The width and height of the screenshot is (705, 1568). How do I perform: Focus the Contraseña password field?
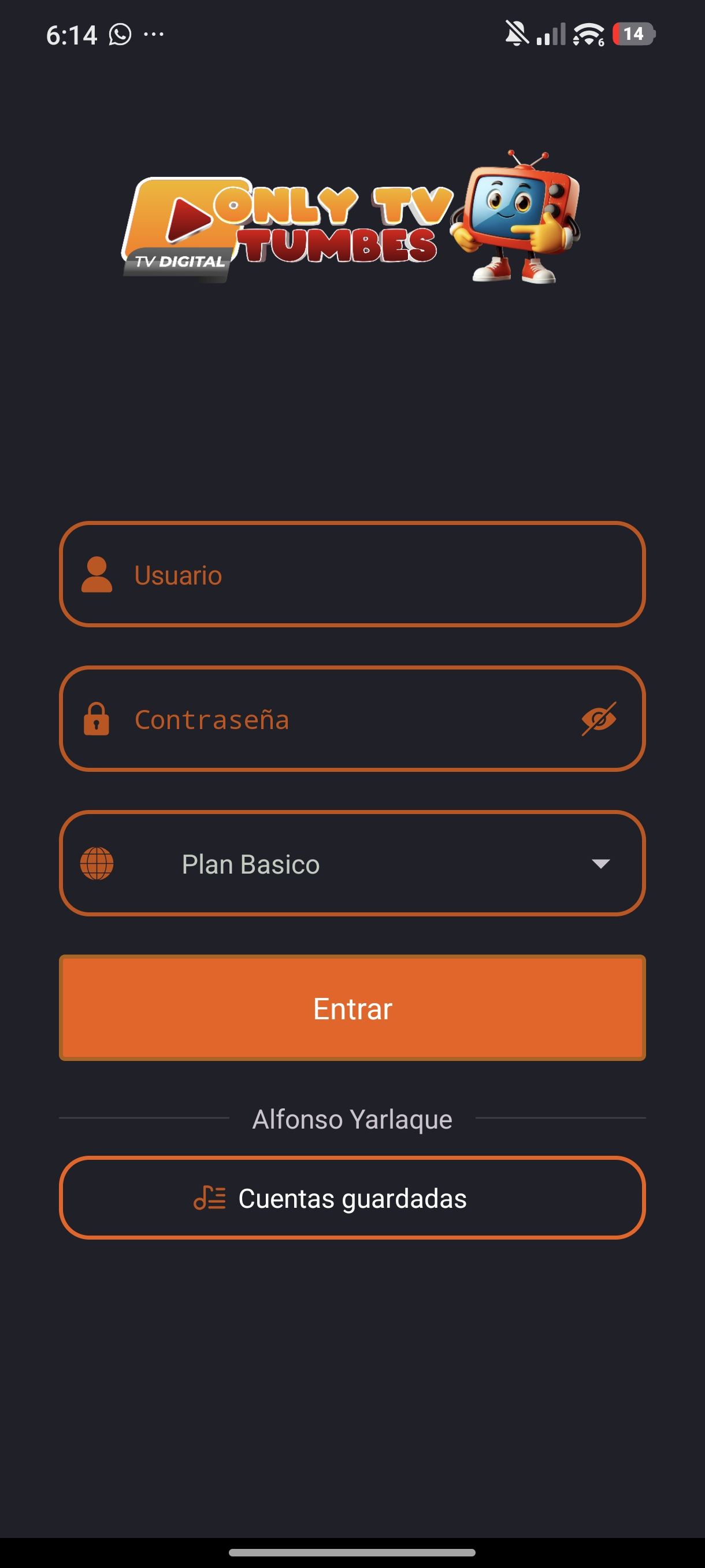coord(340,719)
